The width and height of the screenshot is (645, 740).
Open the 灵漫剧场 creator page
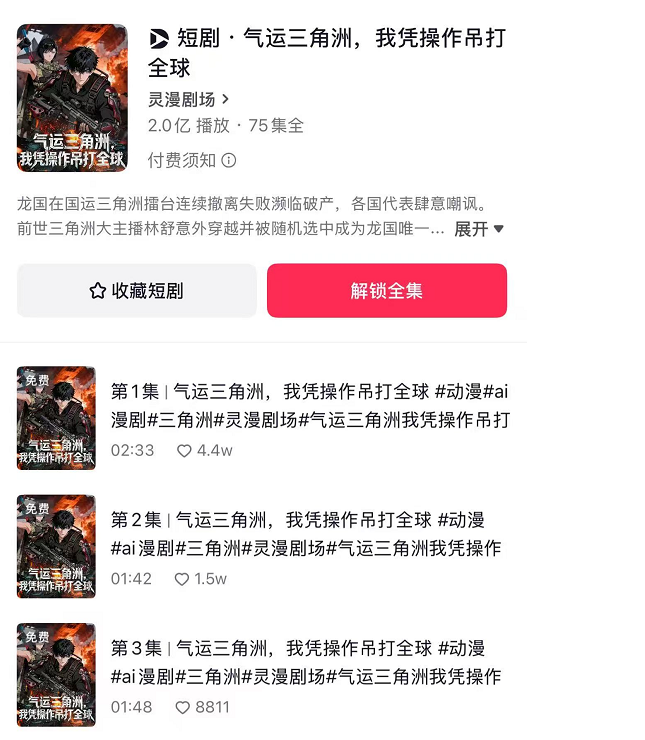(x=188, y=99)
